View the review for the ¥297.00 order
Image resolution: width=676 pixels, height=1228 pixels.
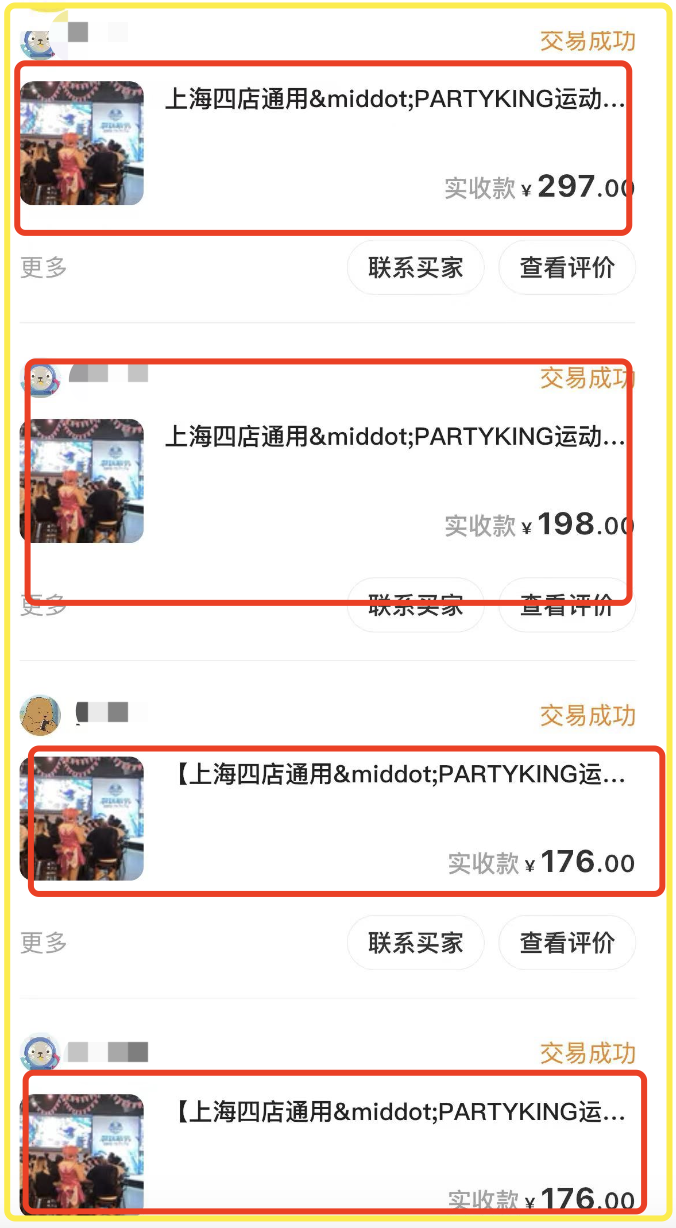click(567, 268)
